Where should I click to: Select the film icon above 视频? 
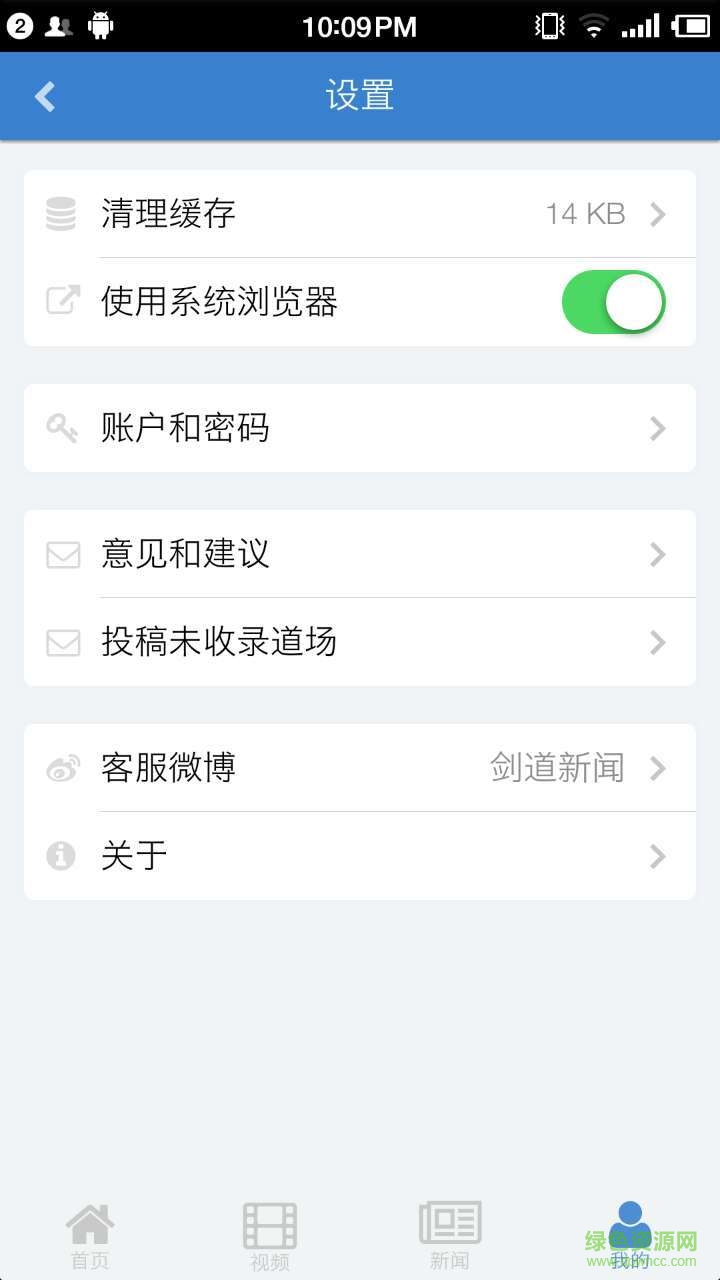[270, 1222]
